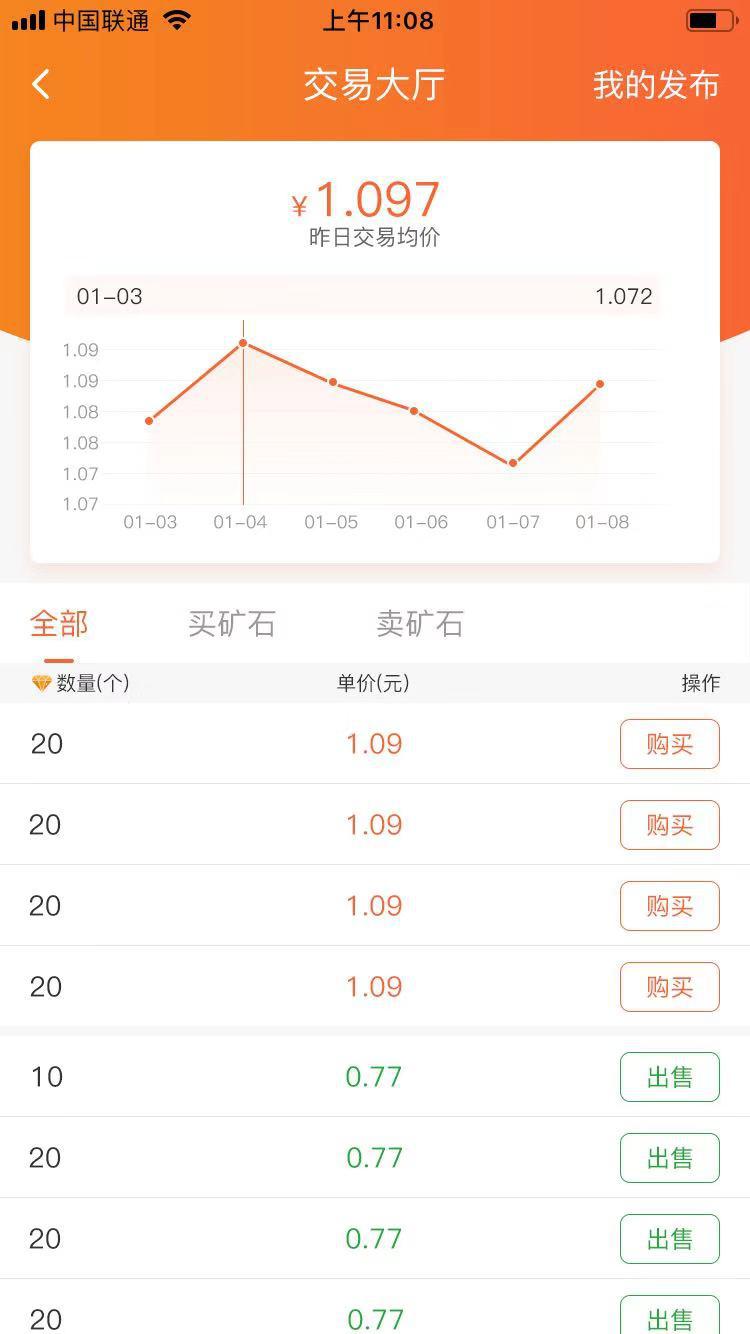This screenshot has width=750, height=1334.
Task: Switch to the 买矿石 tab
Action: (231, 624)
